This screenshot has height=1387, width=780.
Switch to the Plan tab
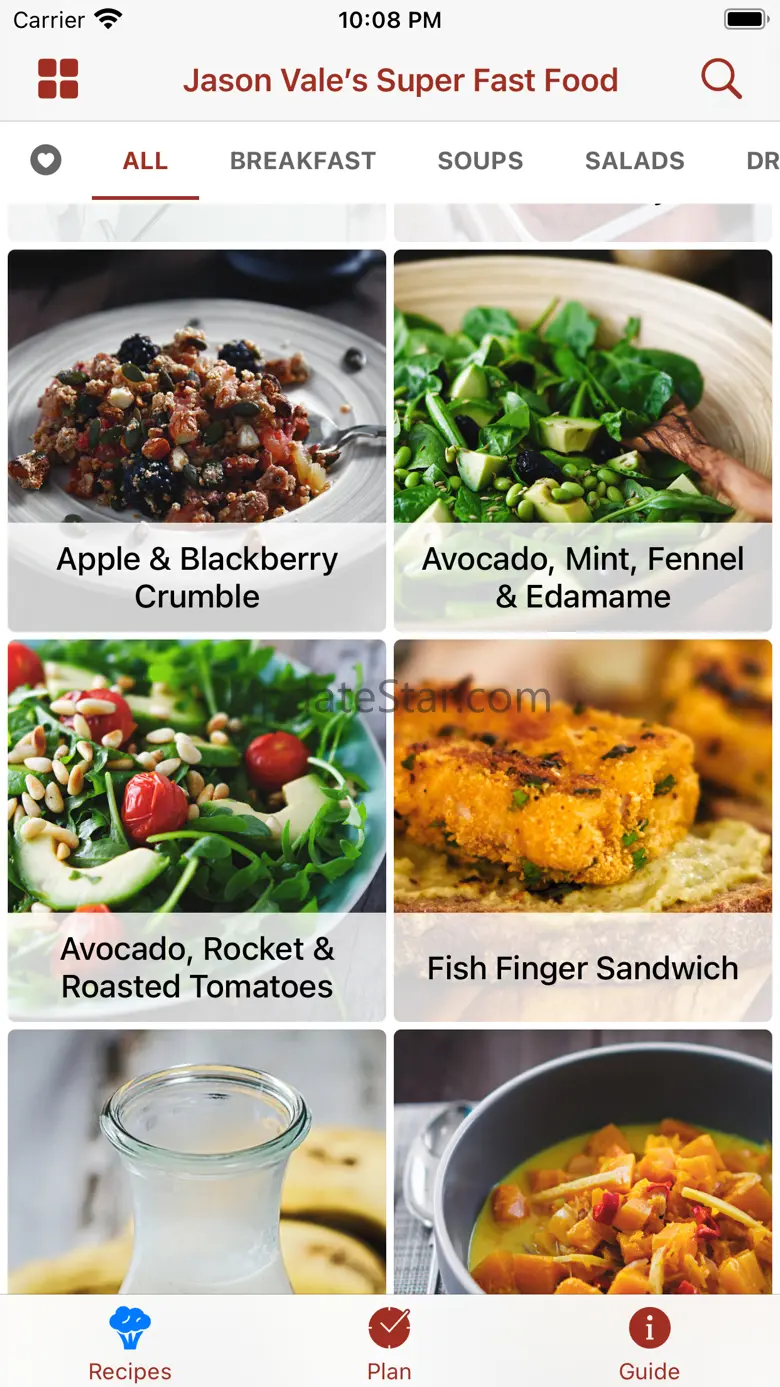click(389, 1343)
